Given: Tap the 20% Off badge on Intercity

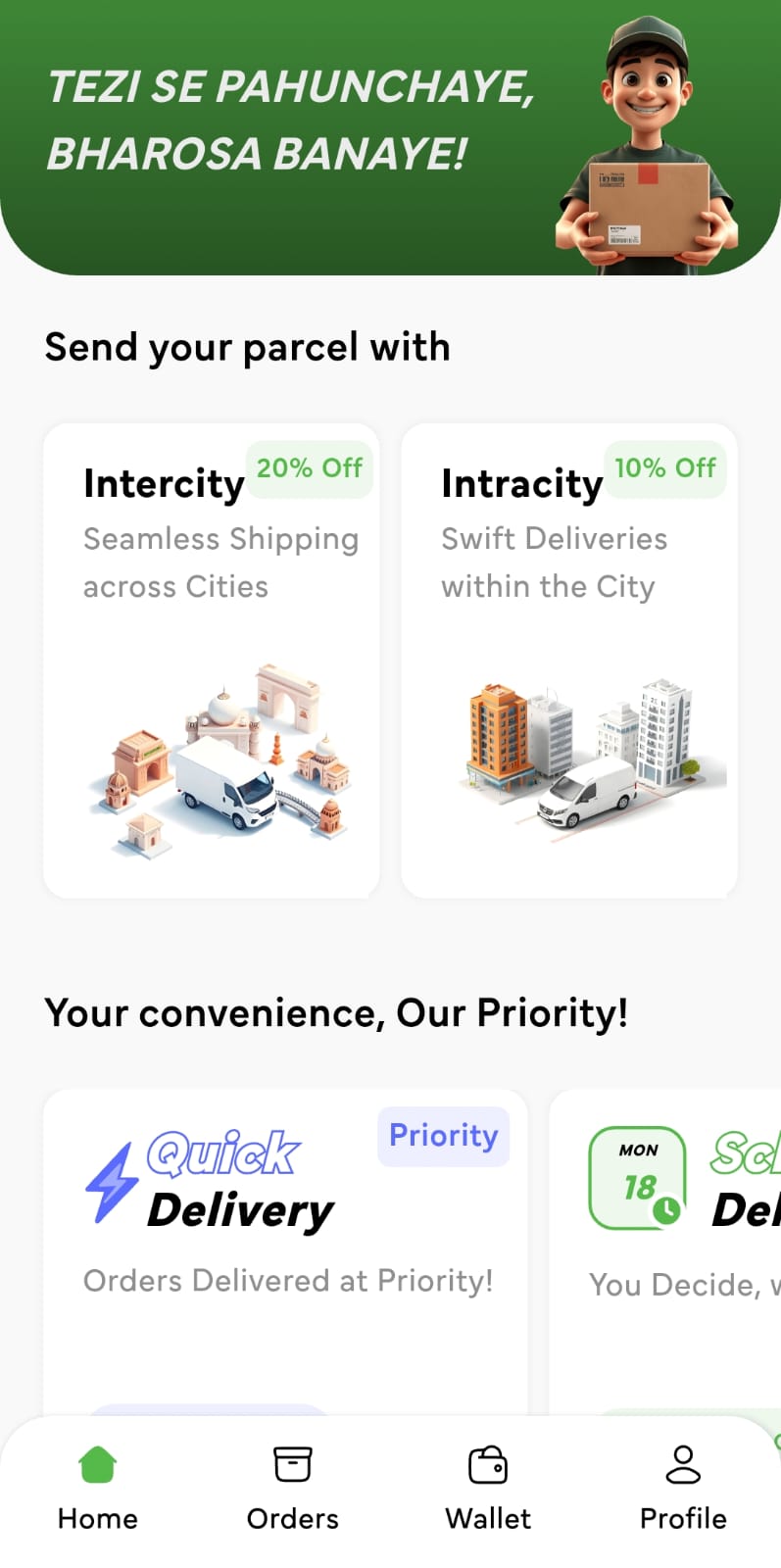Looking at the screenshot, I should tap(310, 468).
